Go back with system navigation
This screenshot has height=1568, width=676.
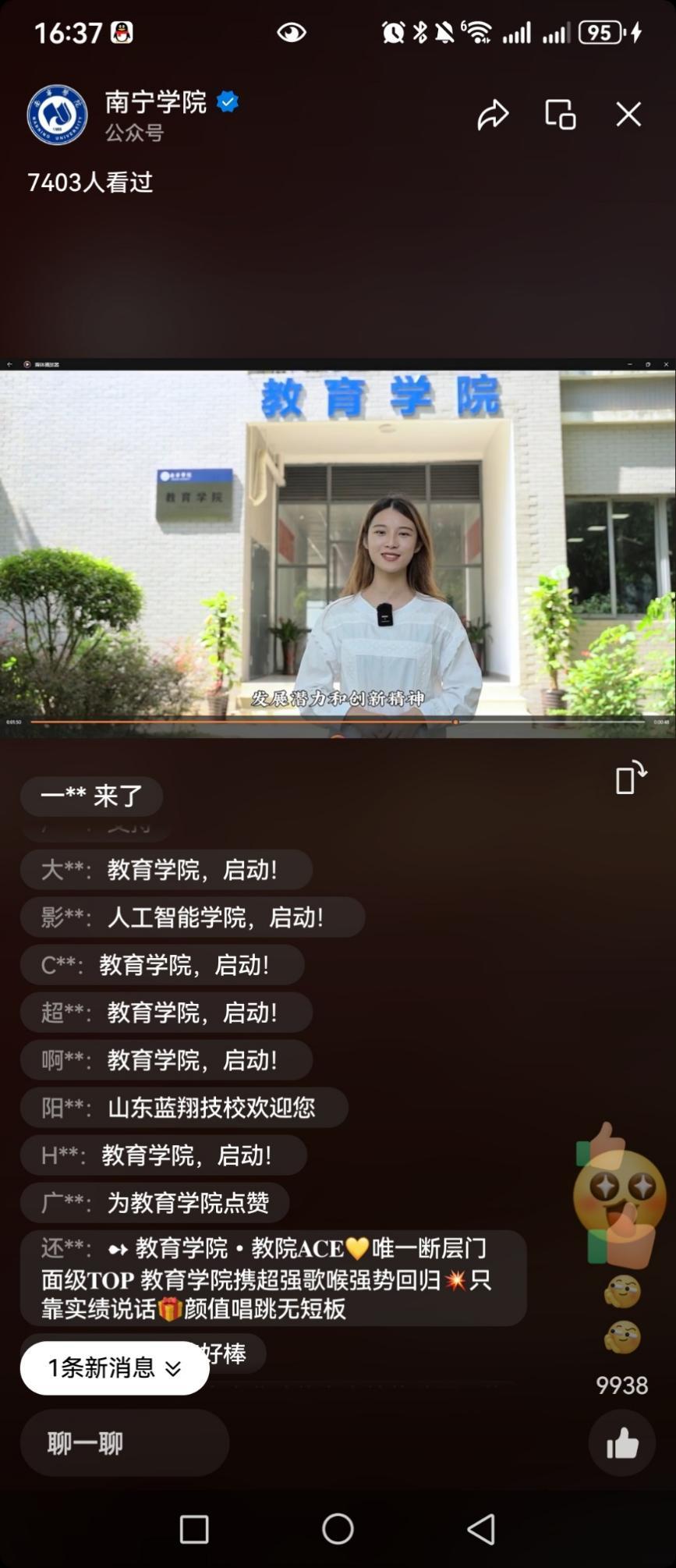coord(481,1529)
